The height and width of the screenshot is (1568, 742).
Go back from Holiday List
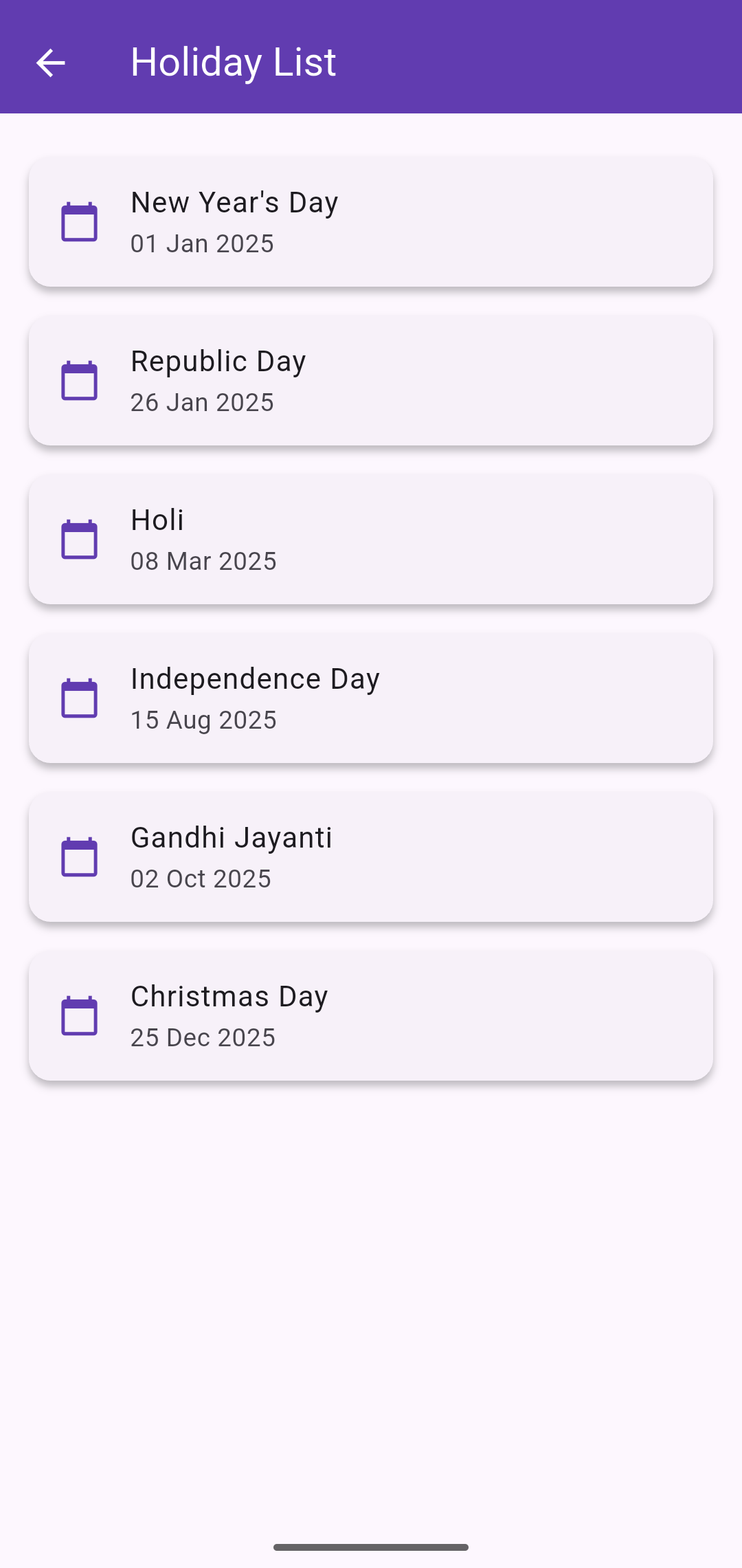click(x=50, y=63)
